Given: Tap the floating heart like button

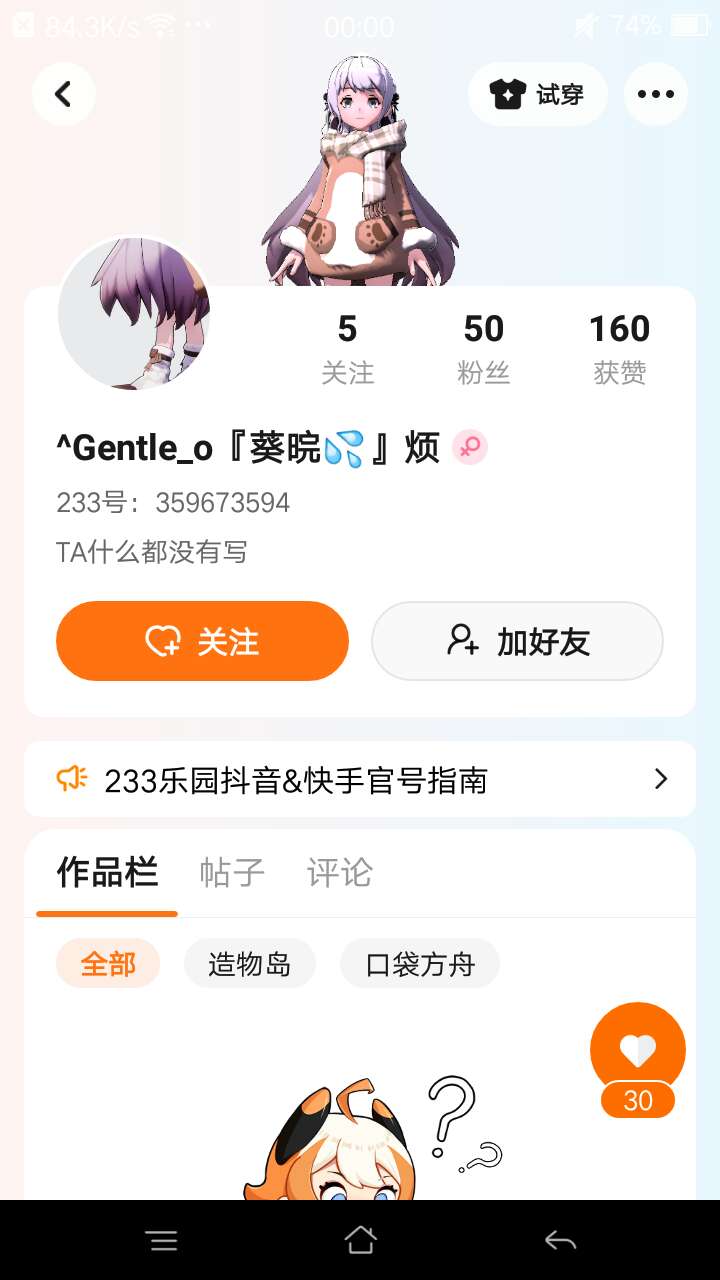Looking at the screenshot, I should pos(638,1050).
